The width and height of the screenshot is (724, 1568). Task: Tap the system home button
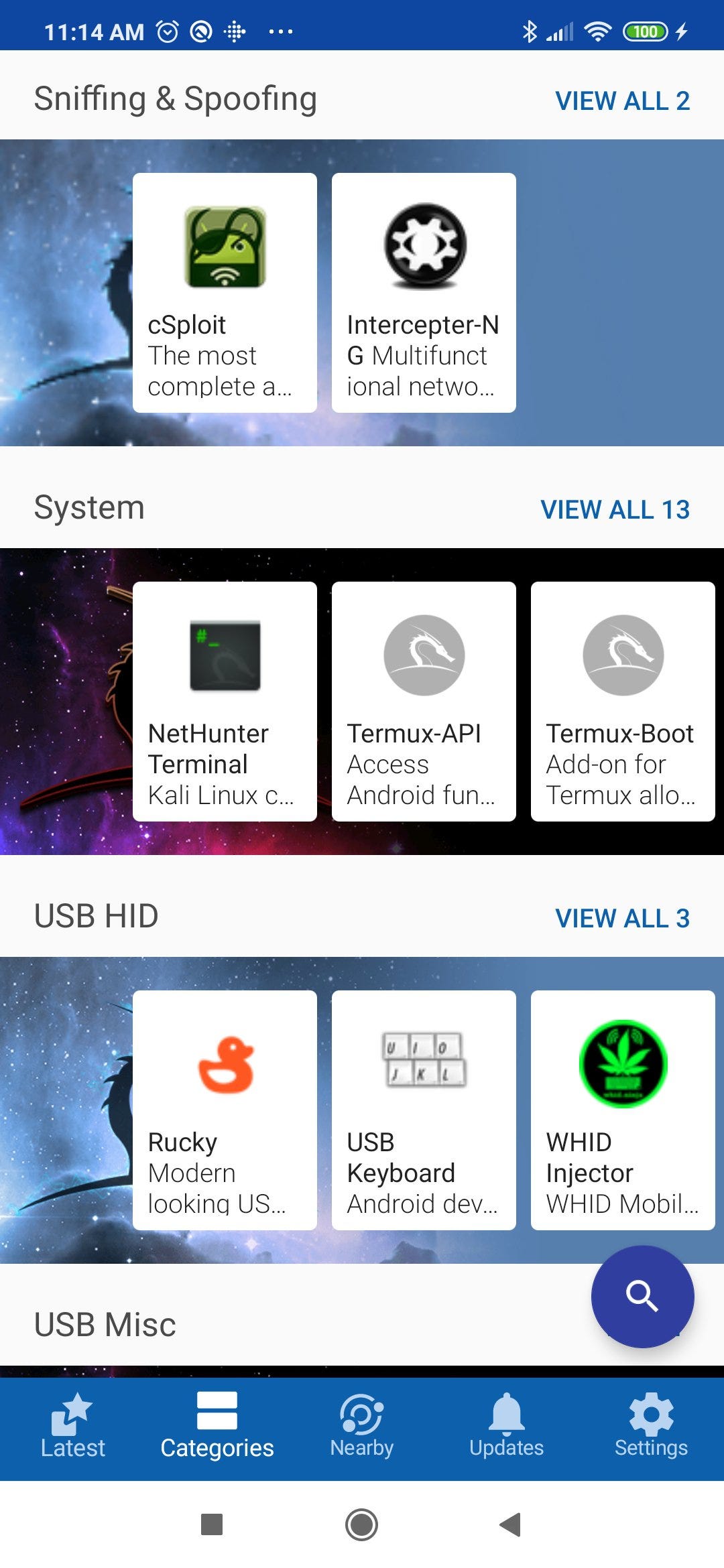362,1524
